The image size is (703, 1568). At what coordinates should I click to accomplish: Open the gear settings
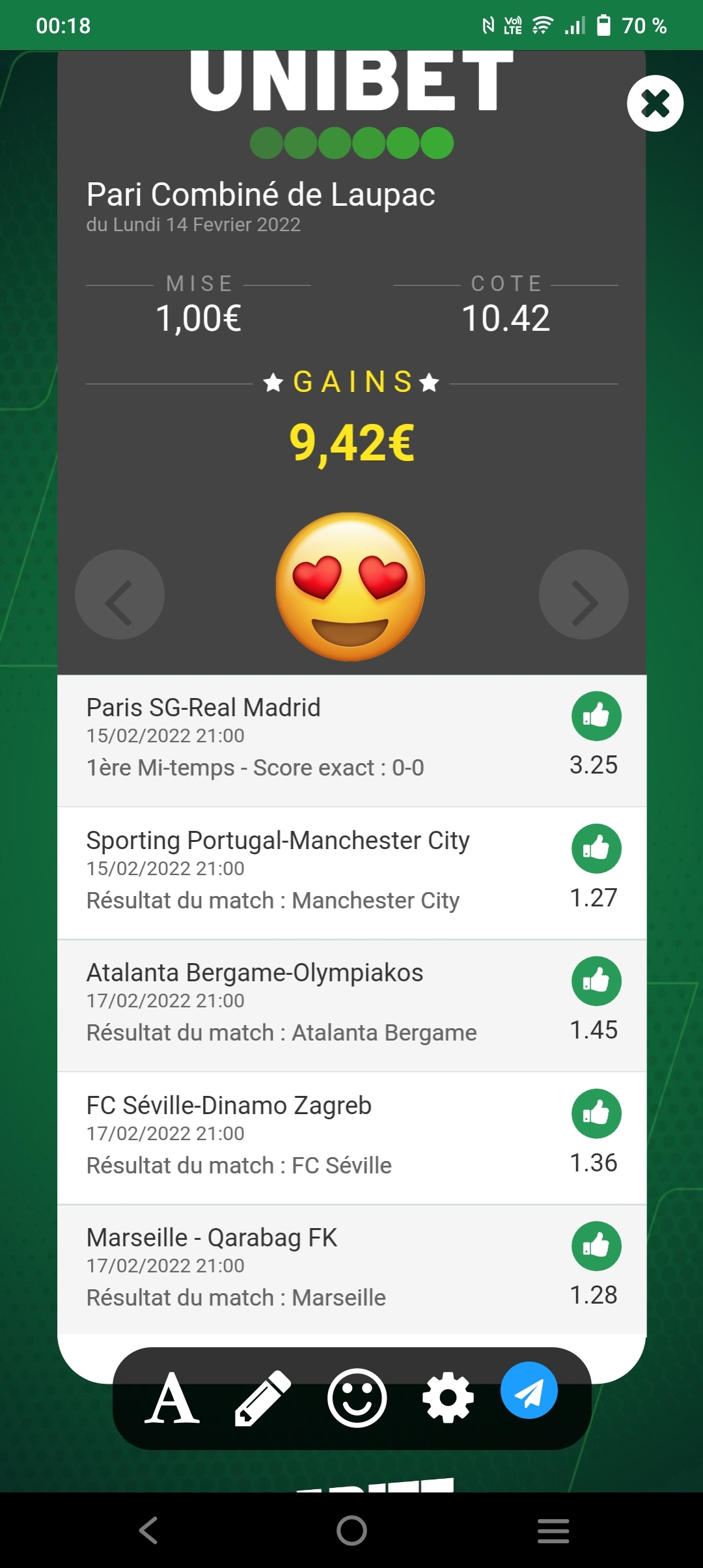(448, 1398)
